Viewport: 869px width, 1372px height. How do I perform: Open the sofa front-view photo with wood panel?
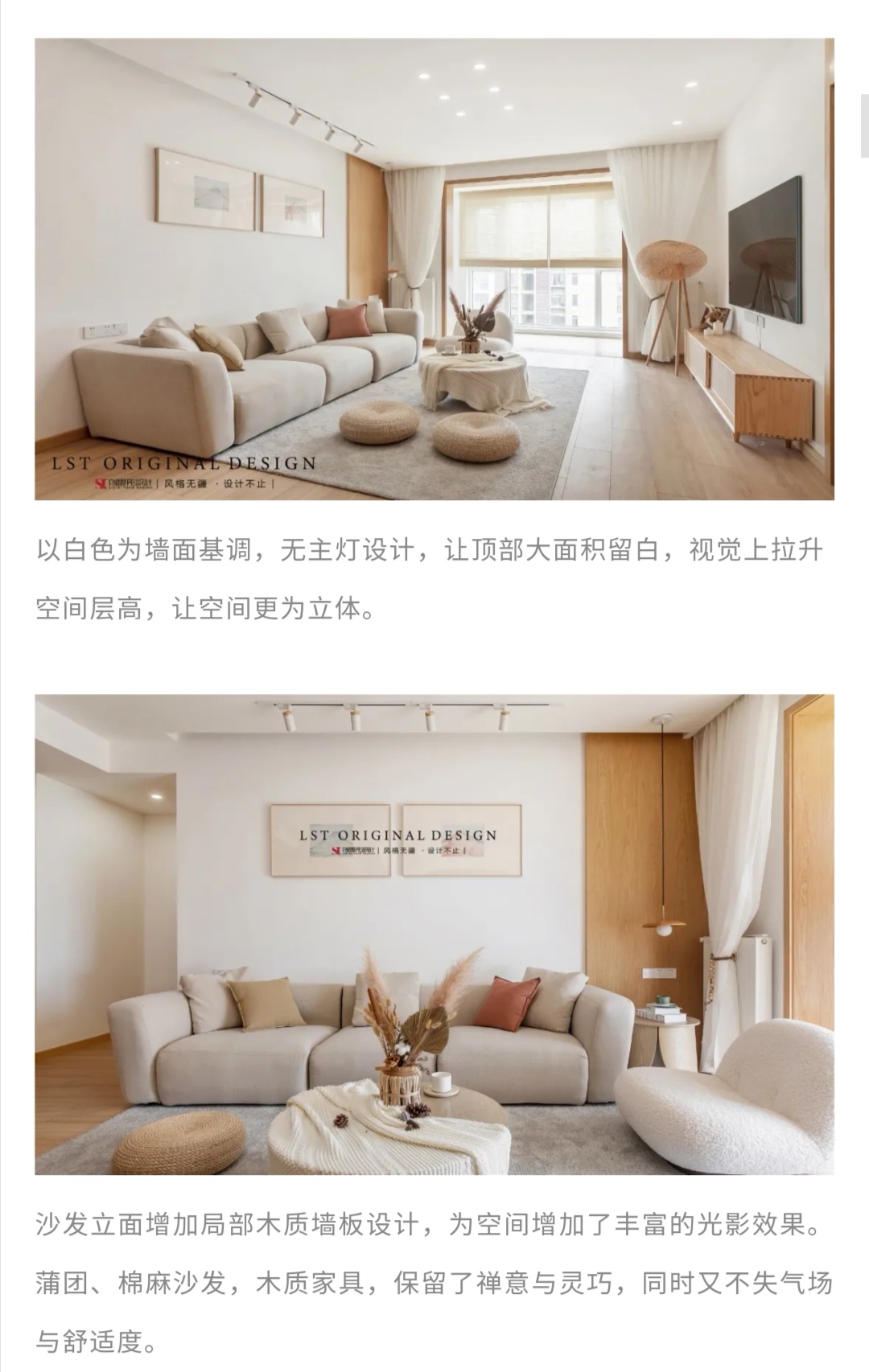(x=434, y=935)
